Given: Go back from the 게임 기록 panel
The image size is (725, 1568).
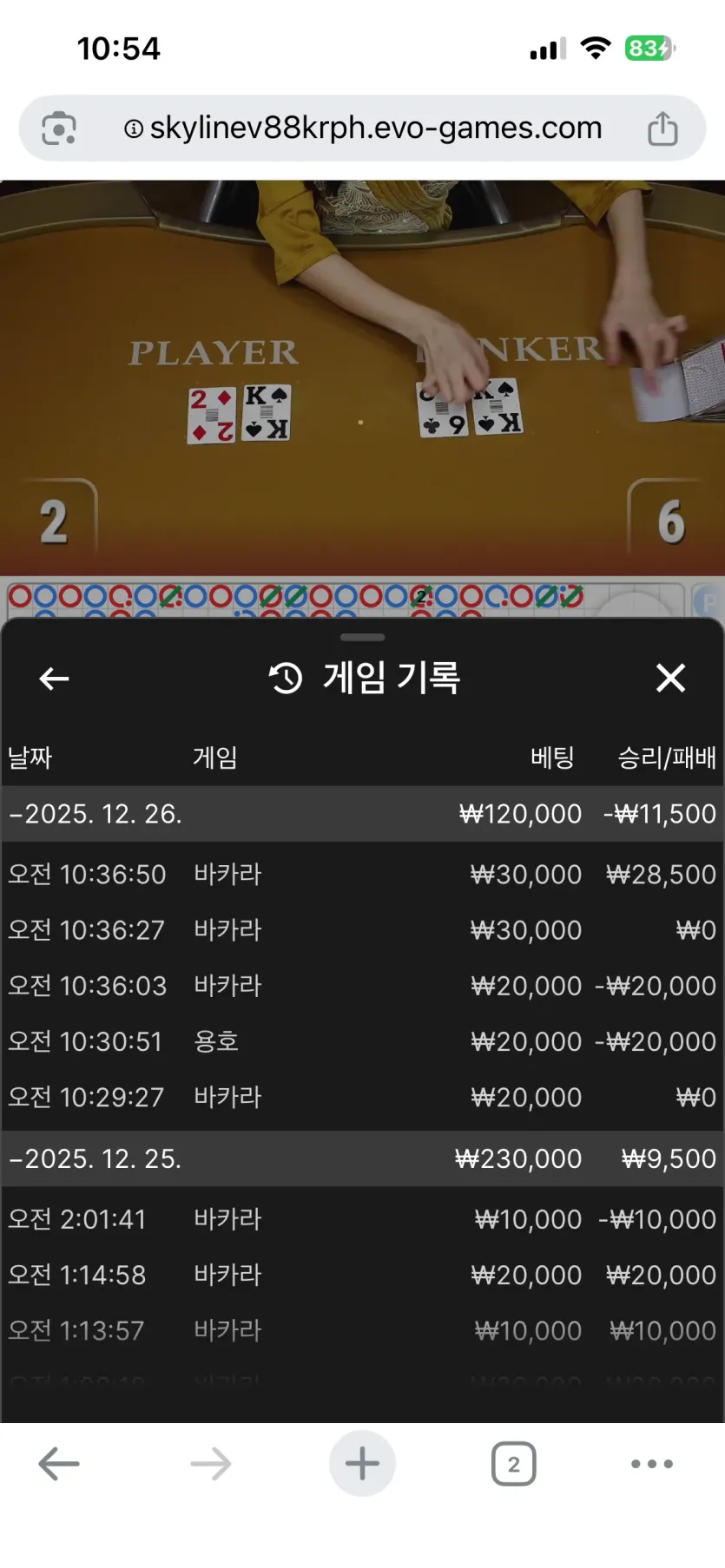Looking at the screenshot, I should click(54, 679).
